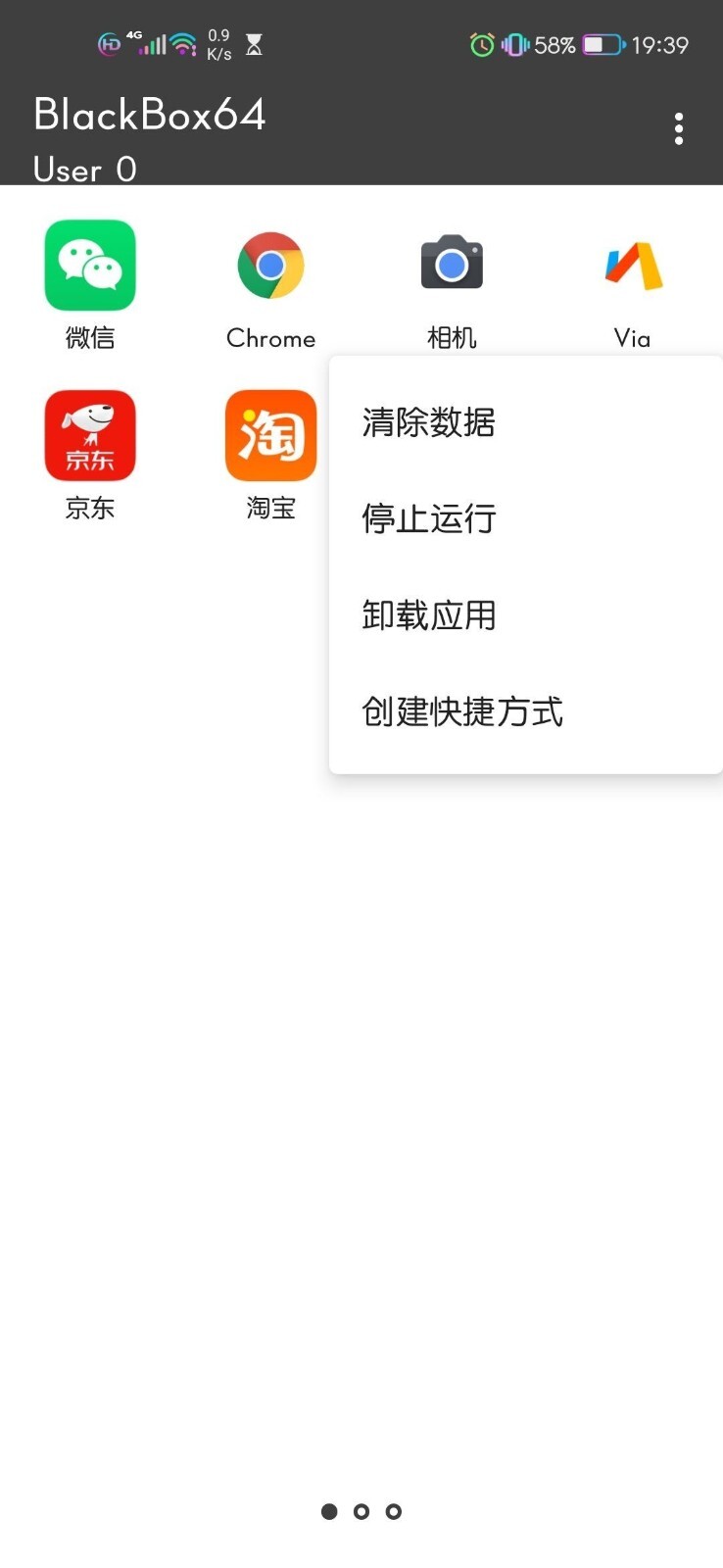Open WeChat (微信) app
Image resolution: width=723 pixels, height=1568 pixels.
[89, 265]
